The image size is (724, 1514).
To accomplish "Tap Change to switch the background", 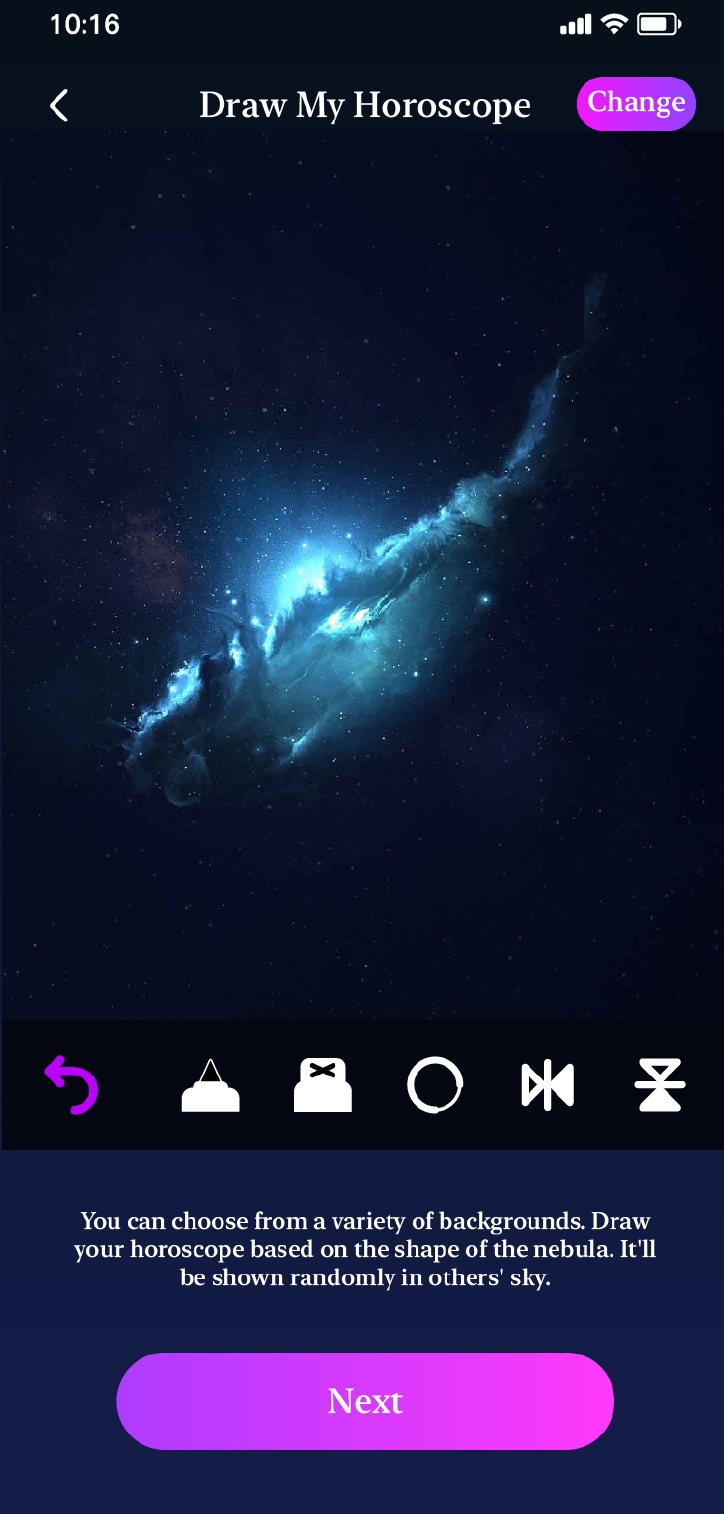I will (636, 103).
